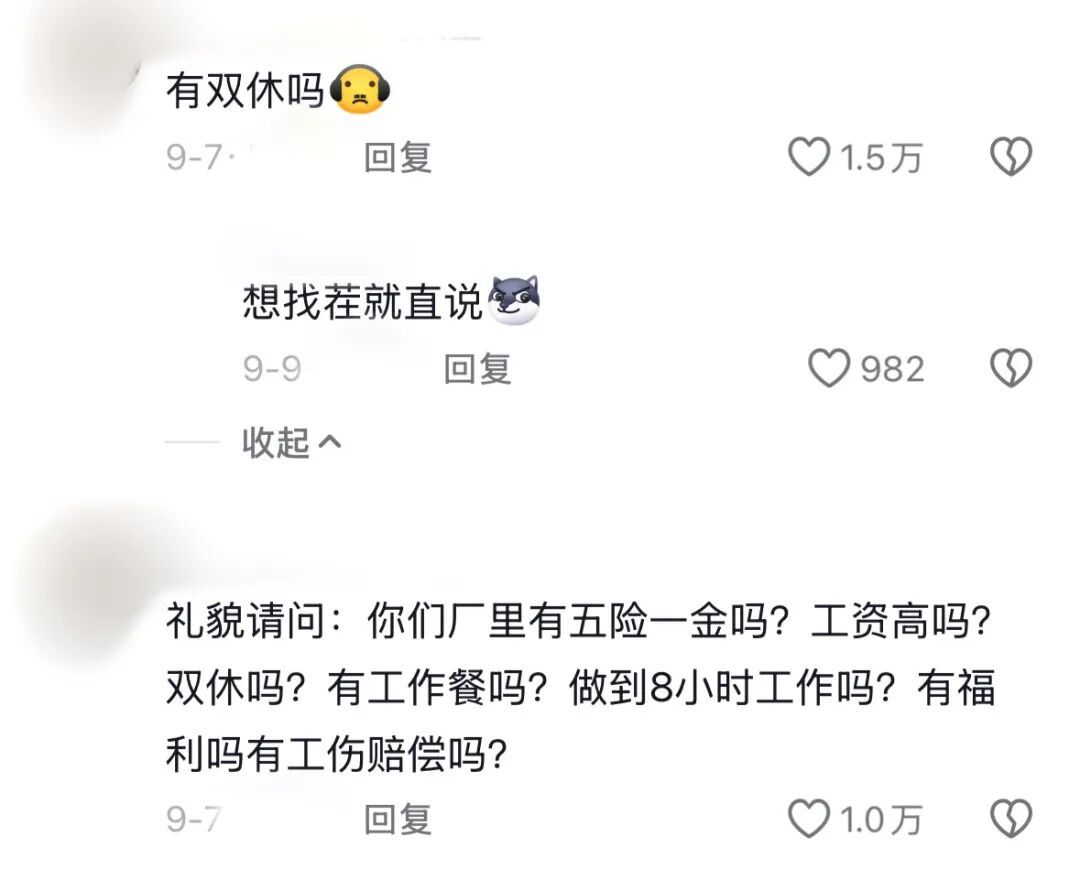Image resolution: width=1080 pixels, height=891 pixels.
Task: Like the '礼貌请问' comment
Action: (809, 819)
